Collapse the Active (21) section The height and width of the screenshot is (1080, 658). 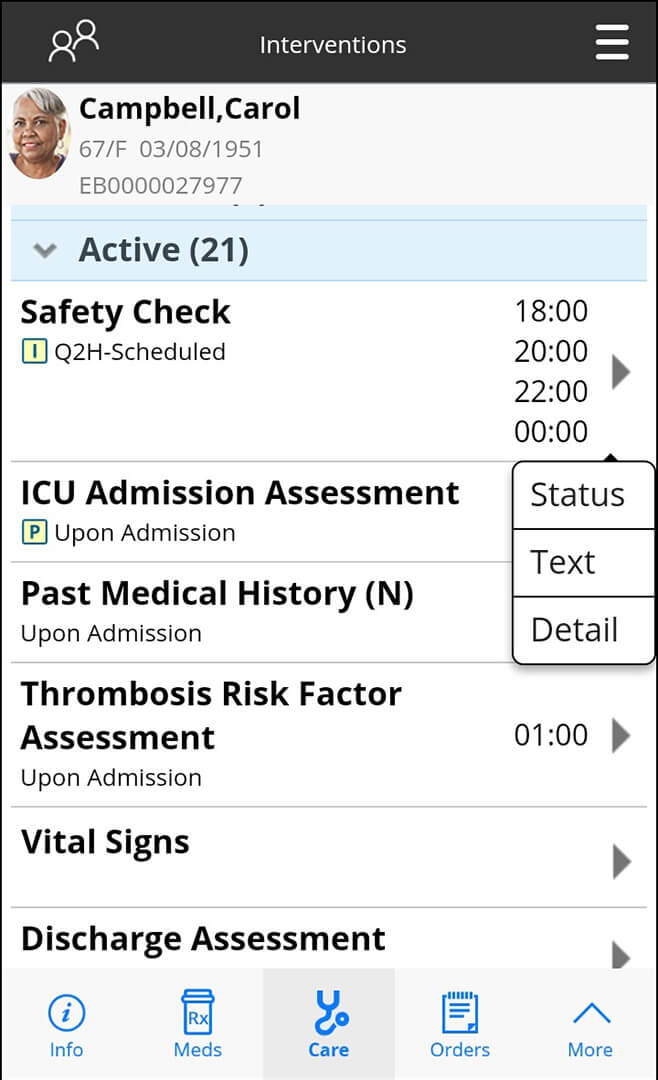tap(329, 250)
